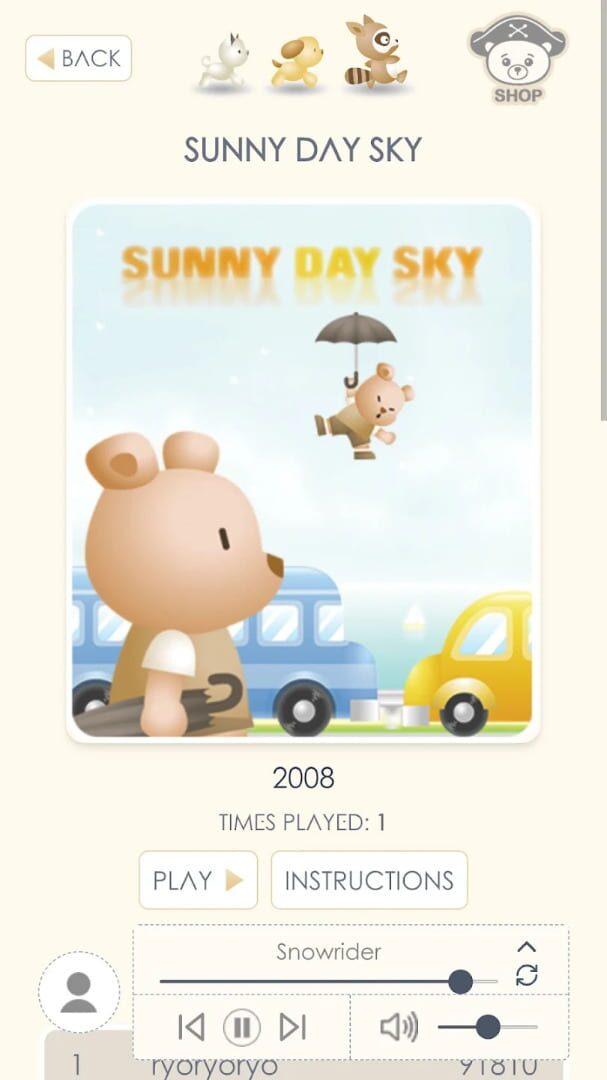Viewport: 607px width, 1080px height.
Task: Skip to the previous music track
Action: [190, 1027]
